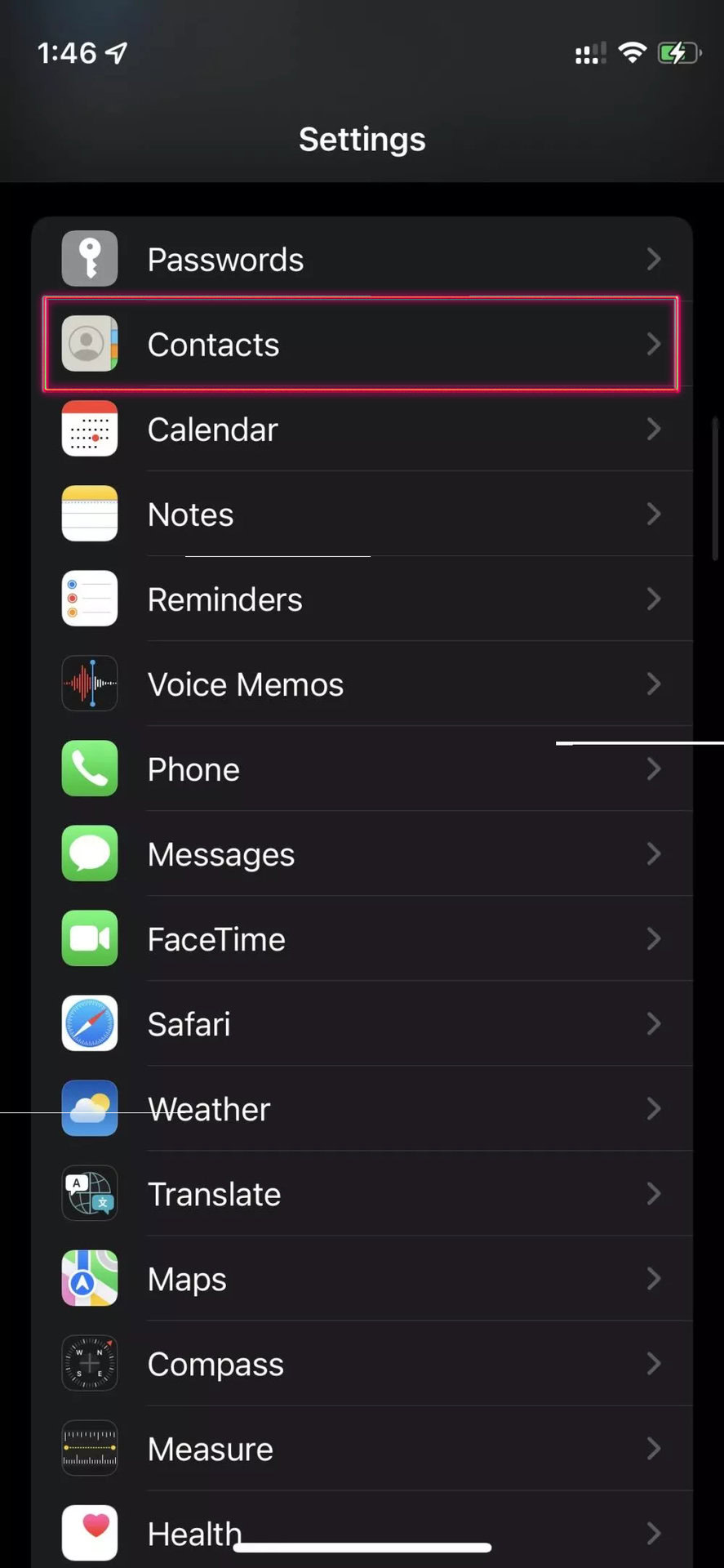The height and width of the screenshot is (1568, 724).
Task: Go to Messages settings
Action: (x=362, y=854)
